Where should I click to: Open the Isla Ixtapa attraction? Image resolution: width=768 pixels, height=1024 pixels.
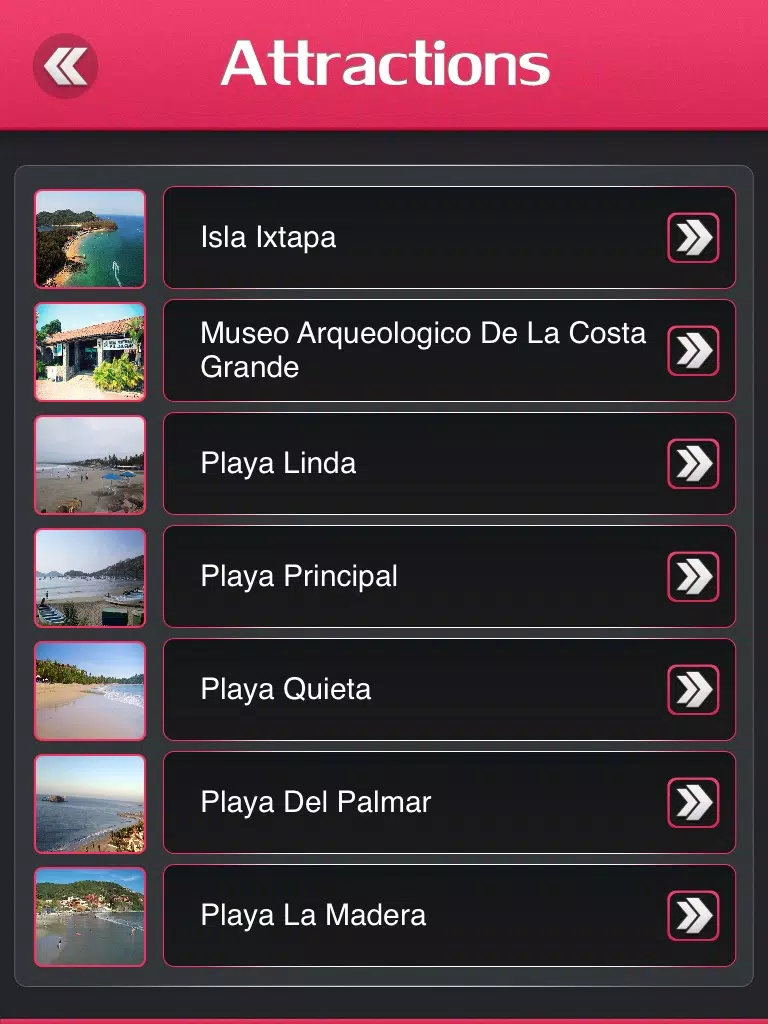click(x=449, y=238)
